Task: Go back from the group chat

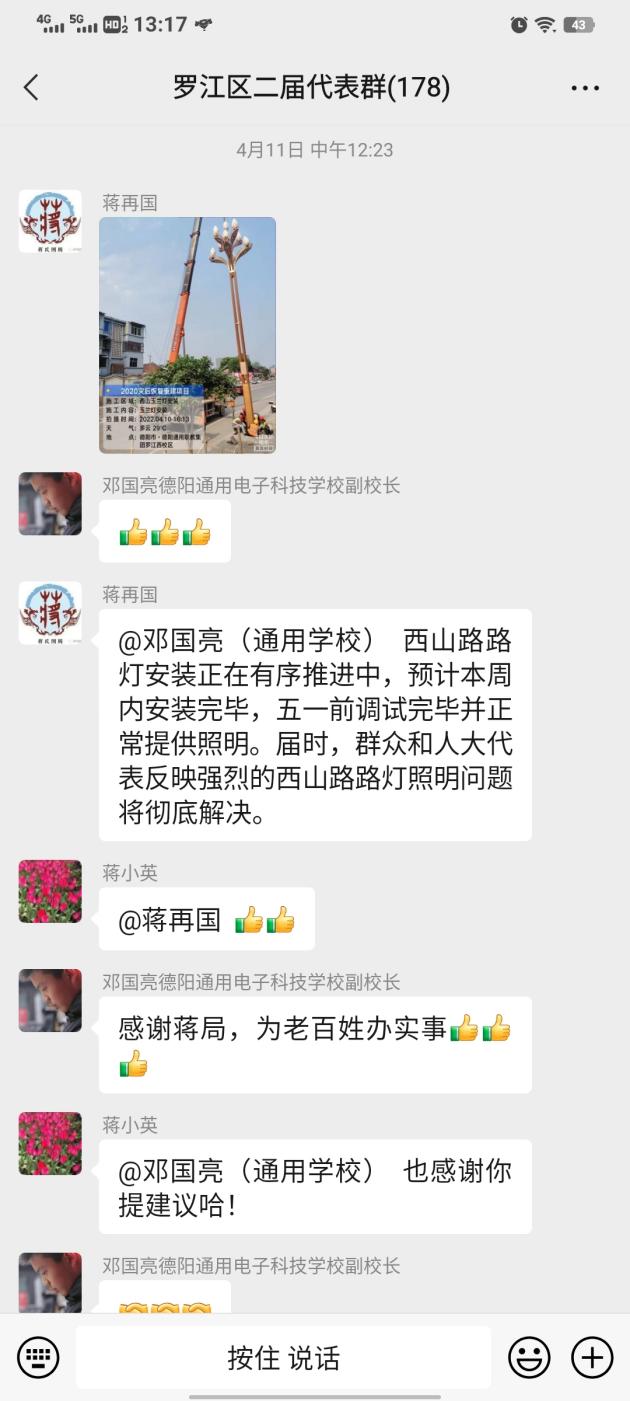Action: click(31, 88)
